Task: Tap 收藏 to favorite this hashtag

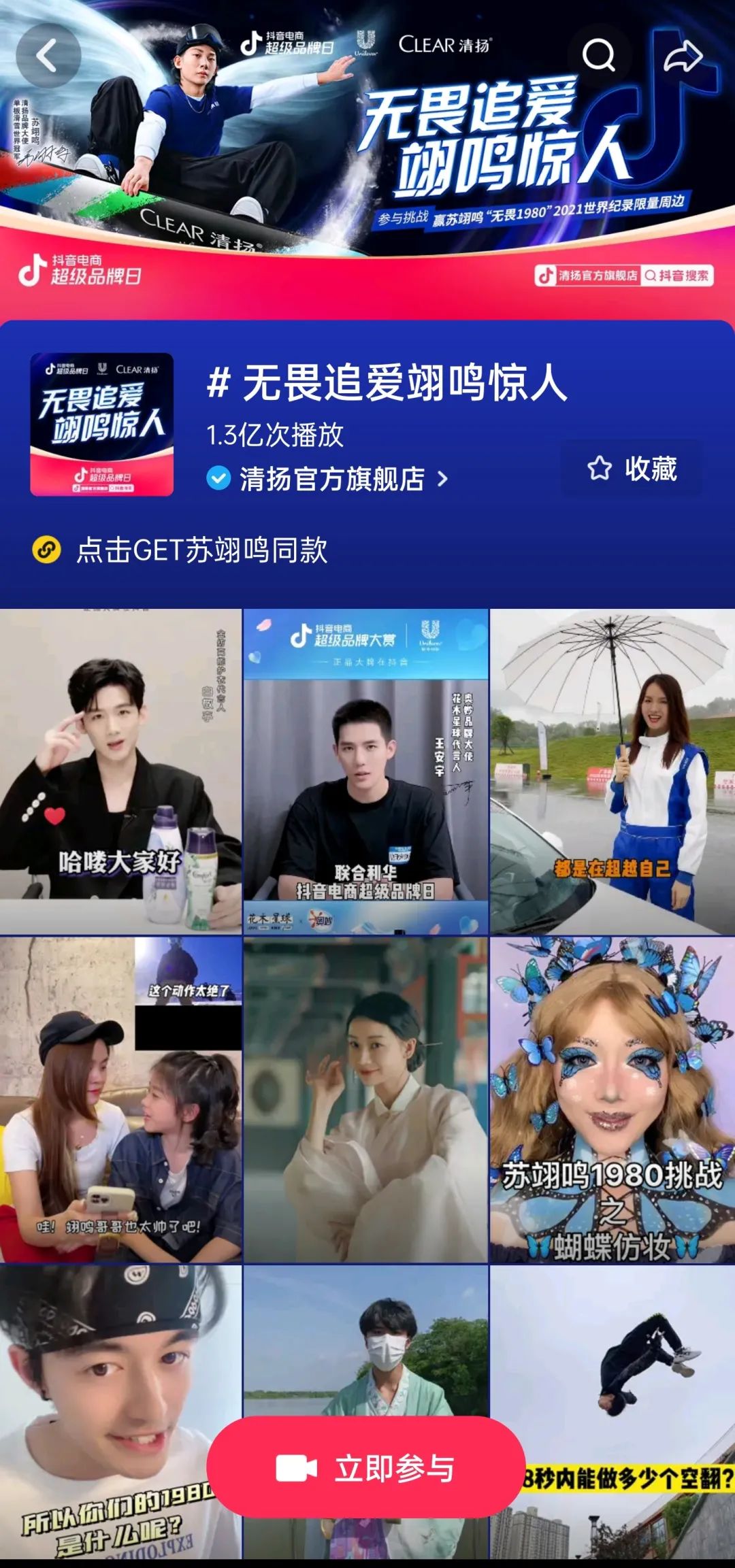Action: click(x=632, y=469)
